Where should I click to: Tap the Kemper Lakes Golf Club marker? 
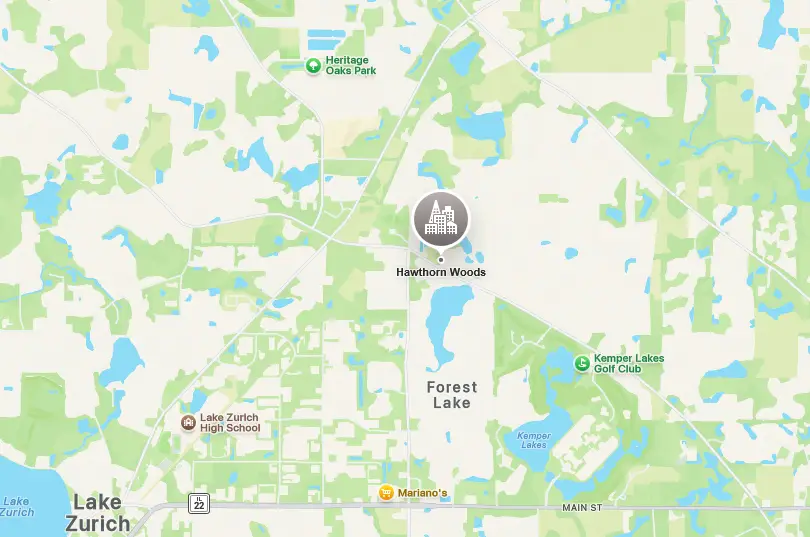click(x=582, y=363)
